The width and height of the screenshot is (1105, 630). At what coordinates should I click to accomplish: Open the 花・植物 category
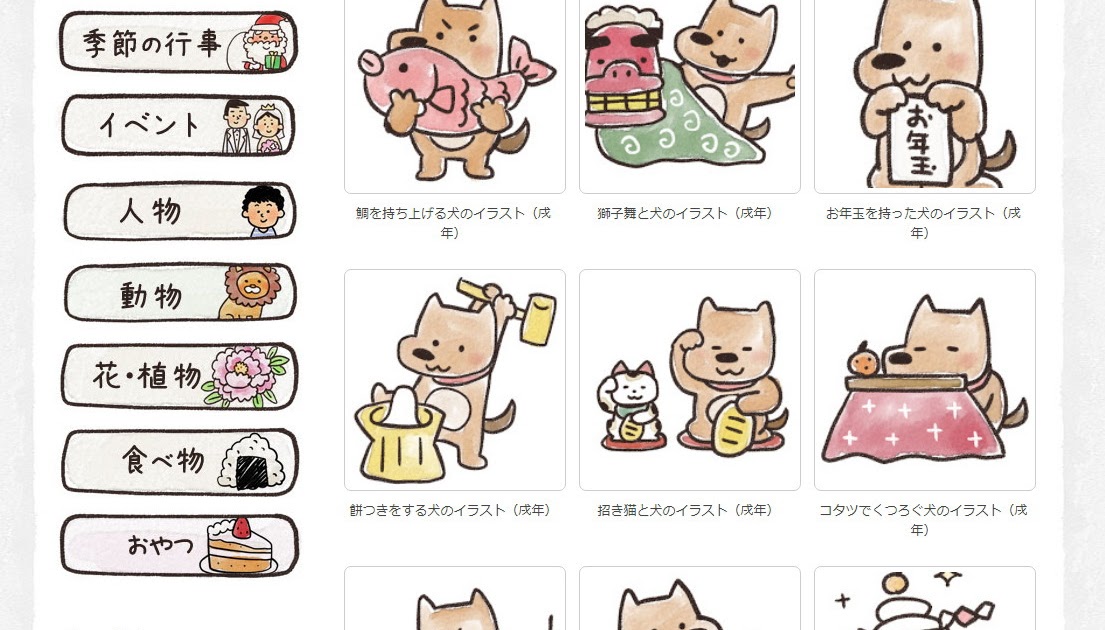[179, 376]
